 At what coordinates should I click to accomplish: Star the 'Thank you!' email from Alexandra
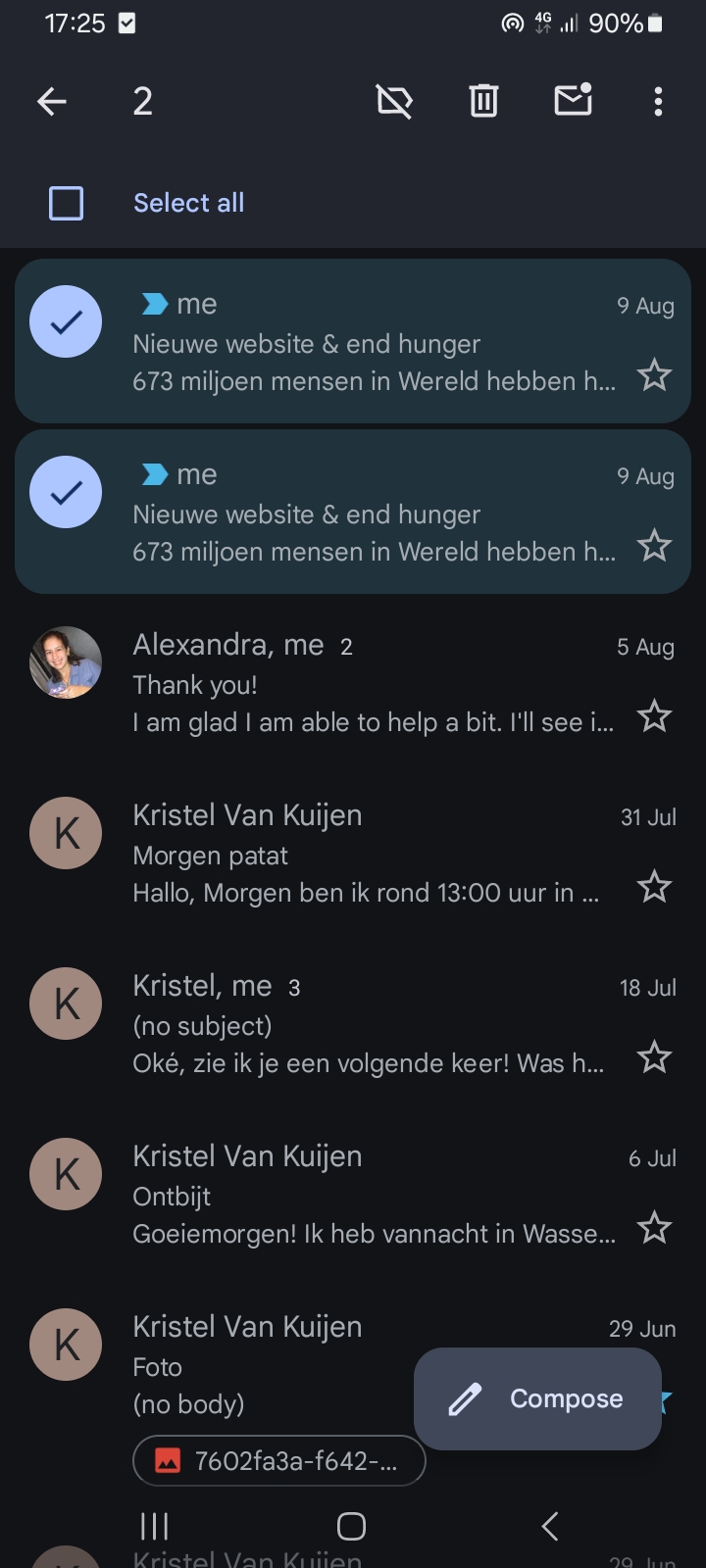654,716
